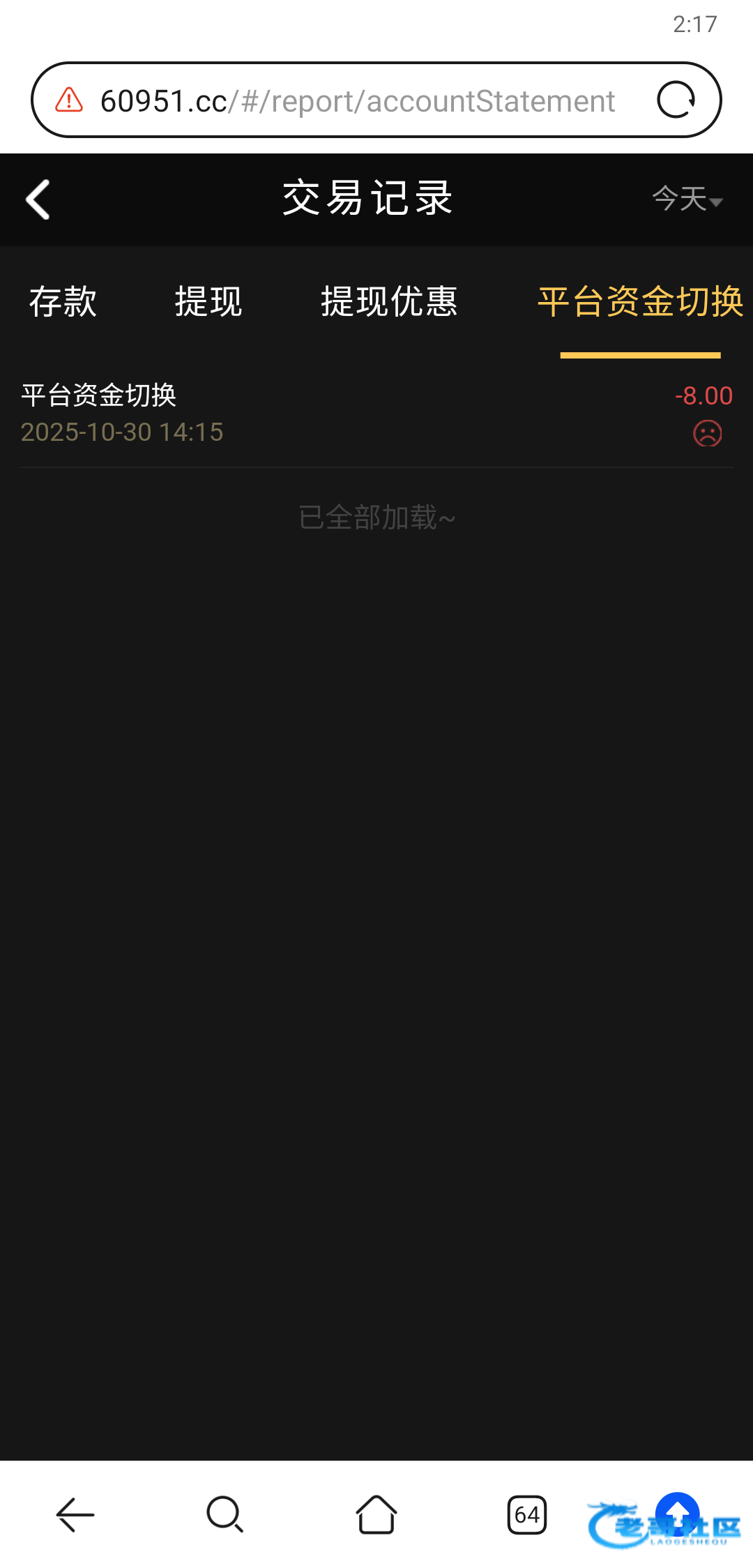This screenshot has width=753, height=1568.
Task: Tap the blue scroll-to-top arrow button
Action: tap(678, 1514)
